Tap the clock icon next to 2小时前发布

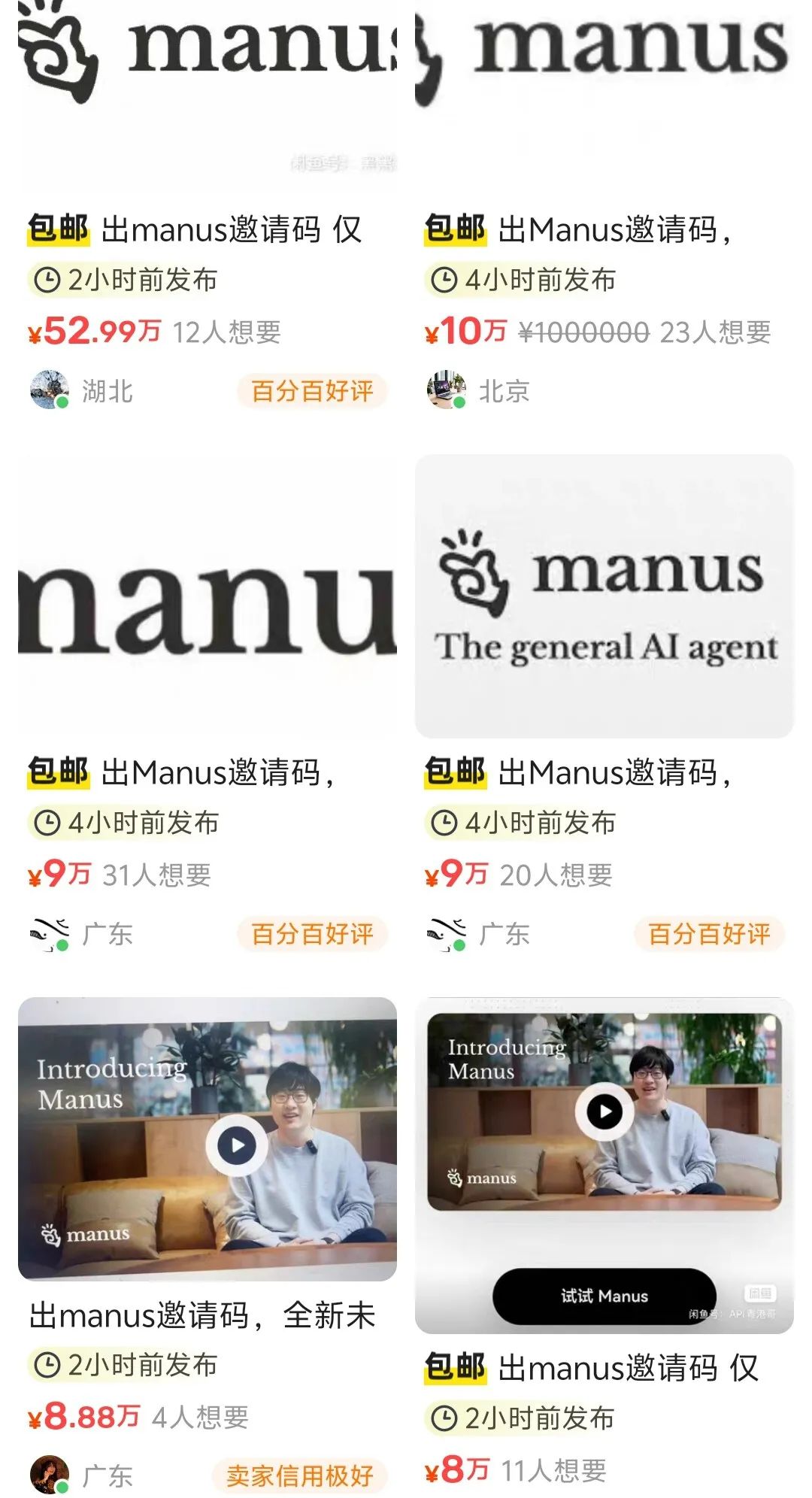[x=48, y=280]
